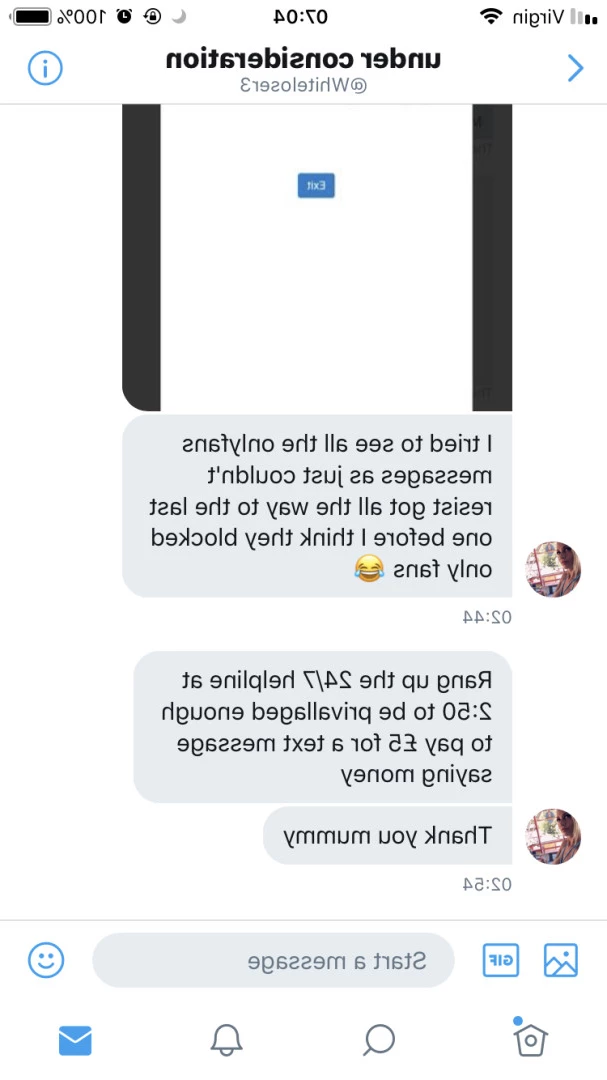Switch to the Home tab
607x1080 pixels.
tap(531, 1037)
